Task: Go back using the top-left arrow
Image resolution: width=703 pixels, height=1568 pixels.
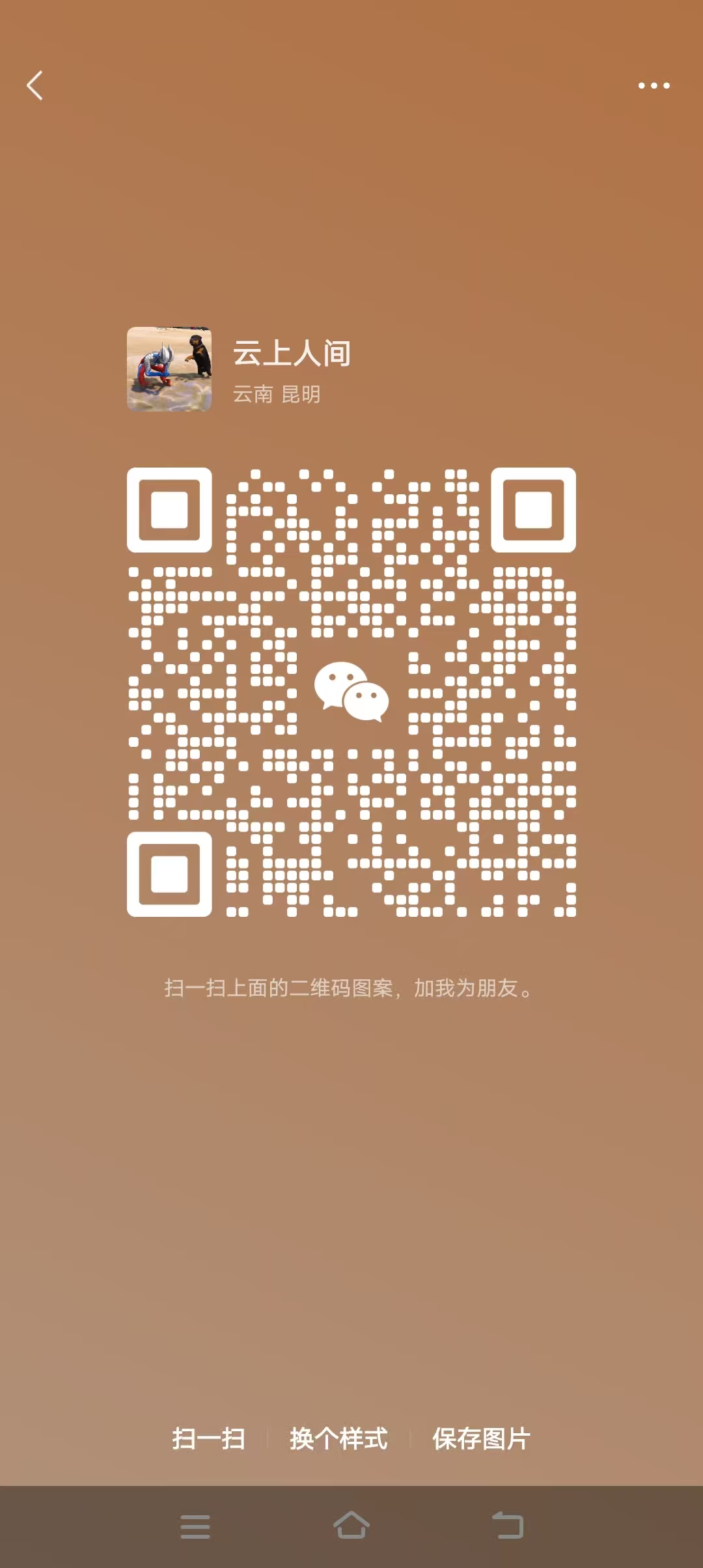Action: (35, 85)
